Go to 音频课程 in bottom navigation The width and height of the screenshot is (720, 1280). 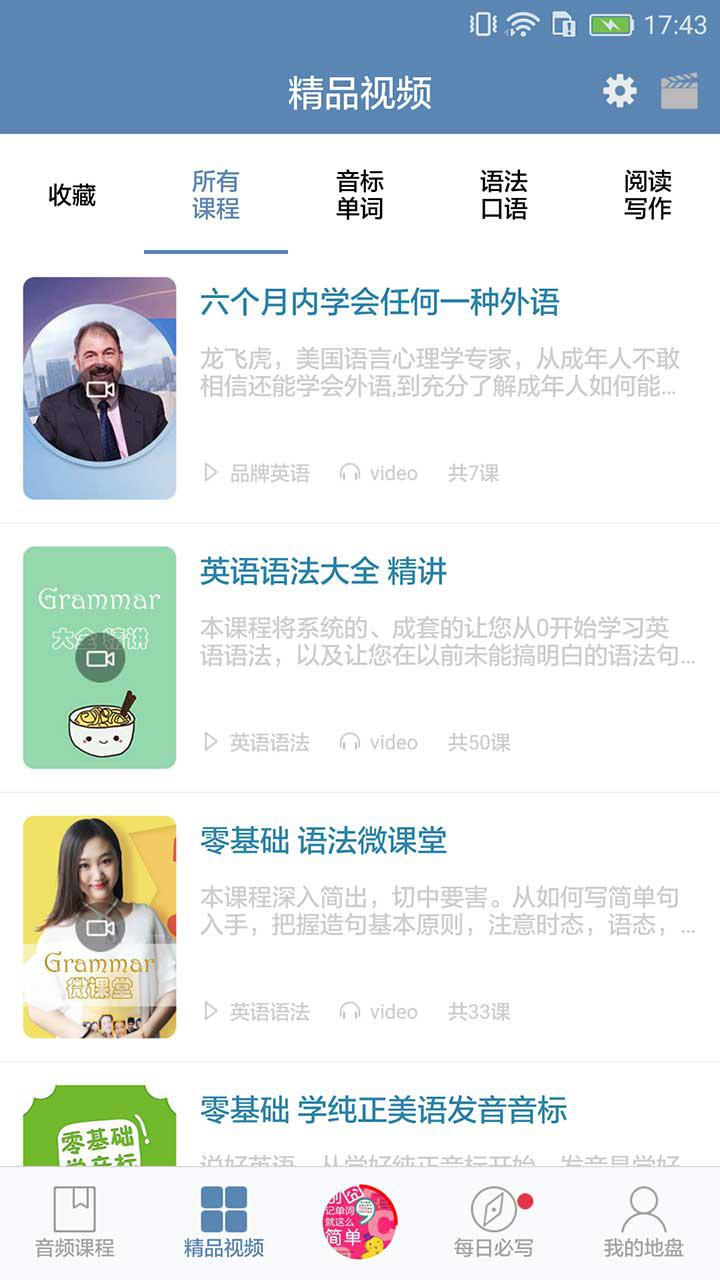75,1222
